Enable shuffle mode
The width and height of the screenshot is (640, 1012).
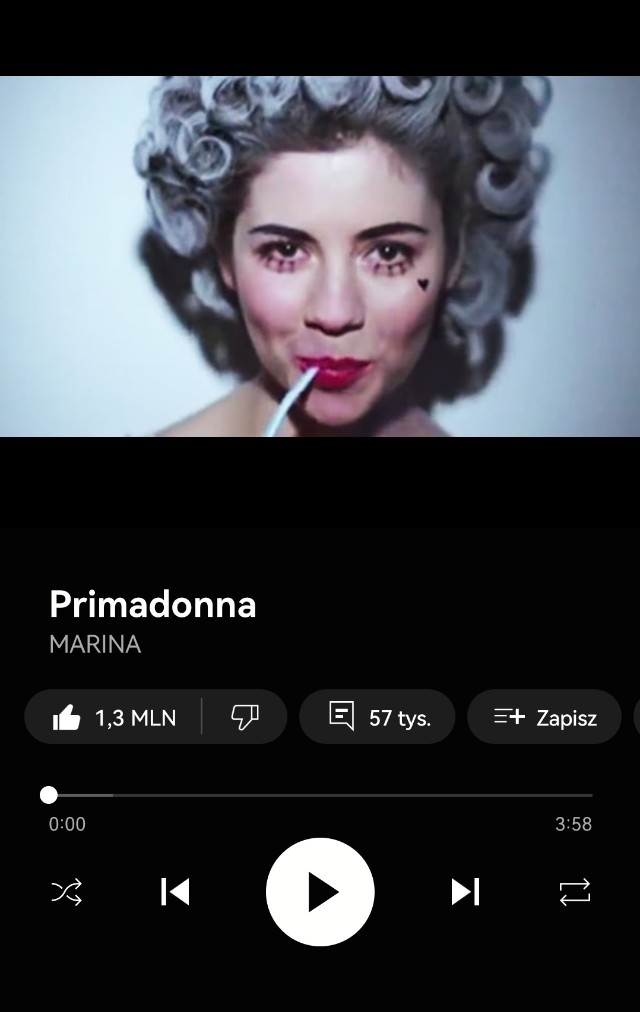[67, 891]
